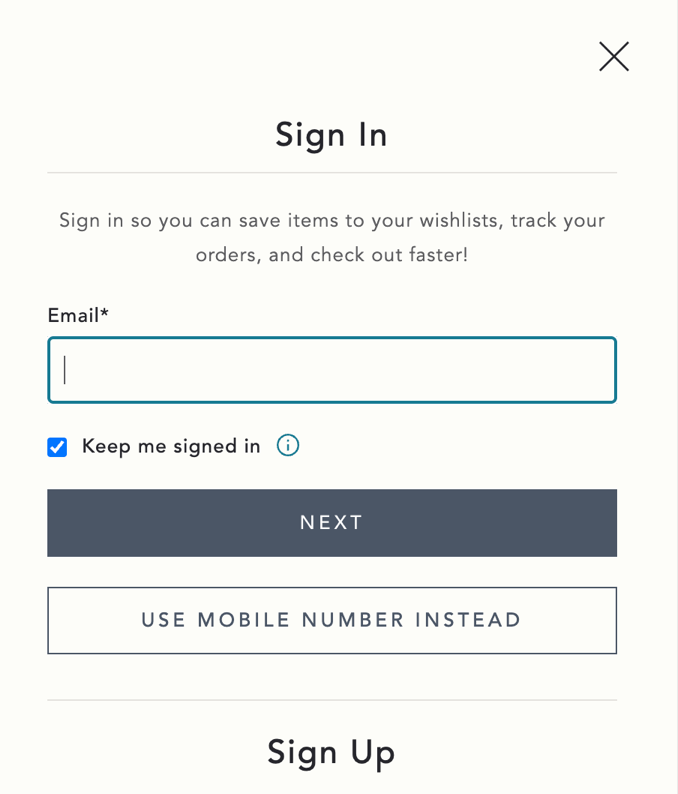678x794 pixels.
Task: Focus the Email input field
Action: pos(331,370)
